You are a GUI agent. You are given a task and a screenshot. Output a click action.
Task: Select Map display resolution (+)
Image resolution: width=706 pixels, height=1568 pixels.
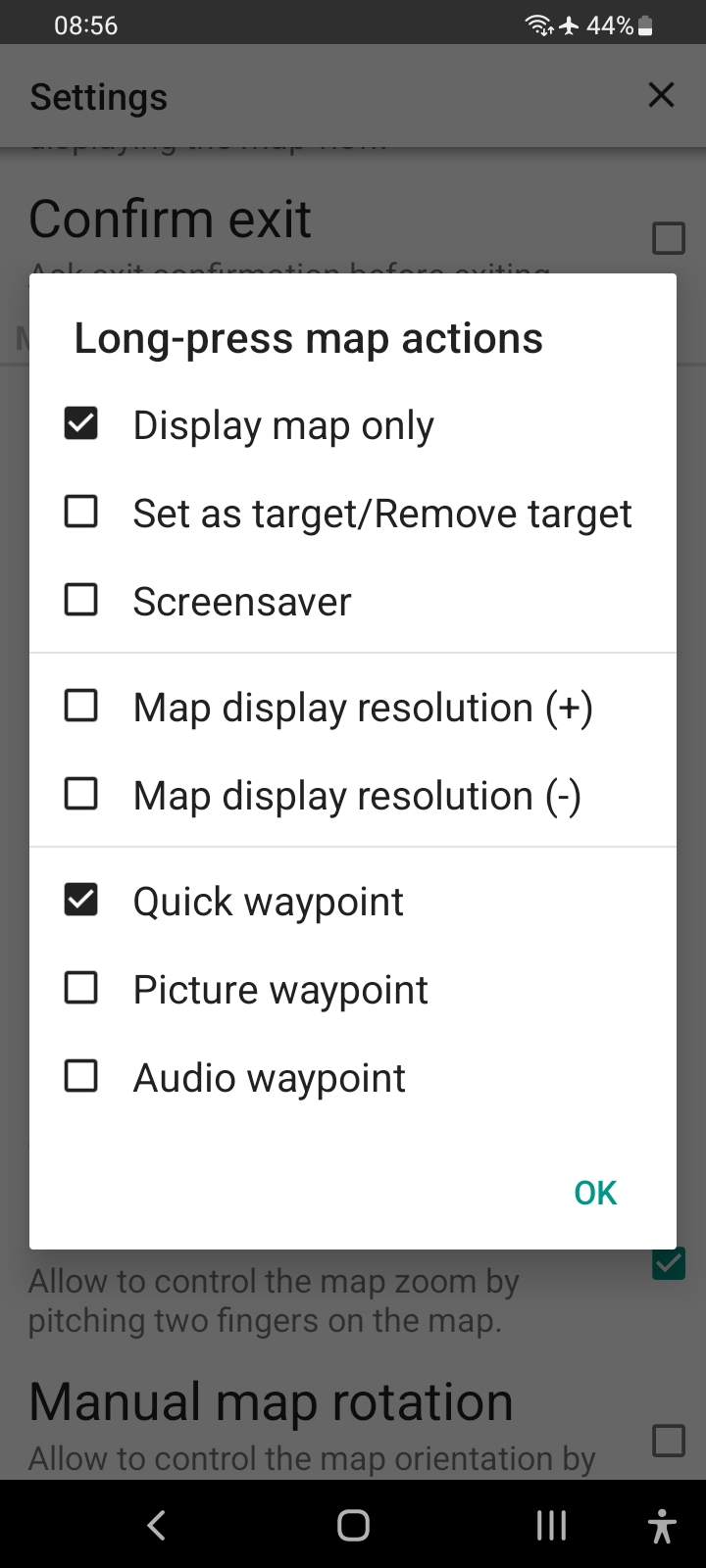click(x=80, y=706)
